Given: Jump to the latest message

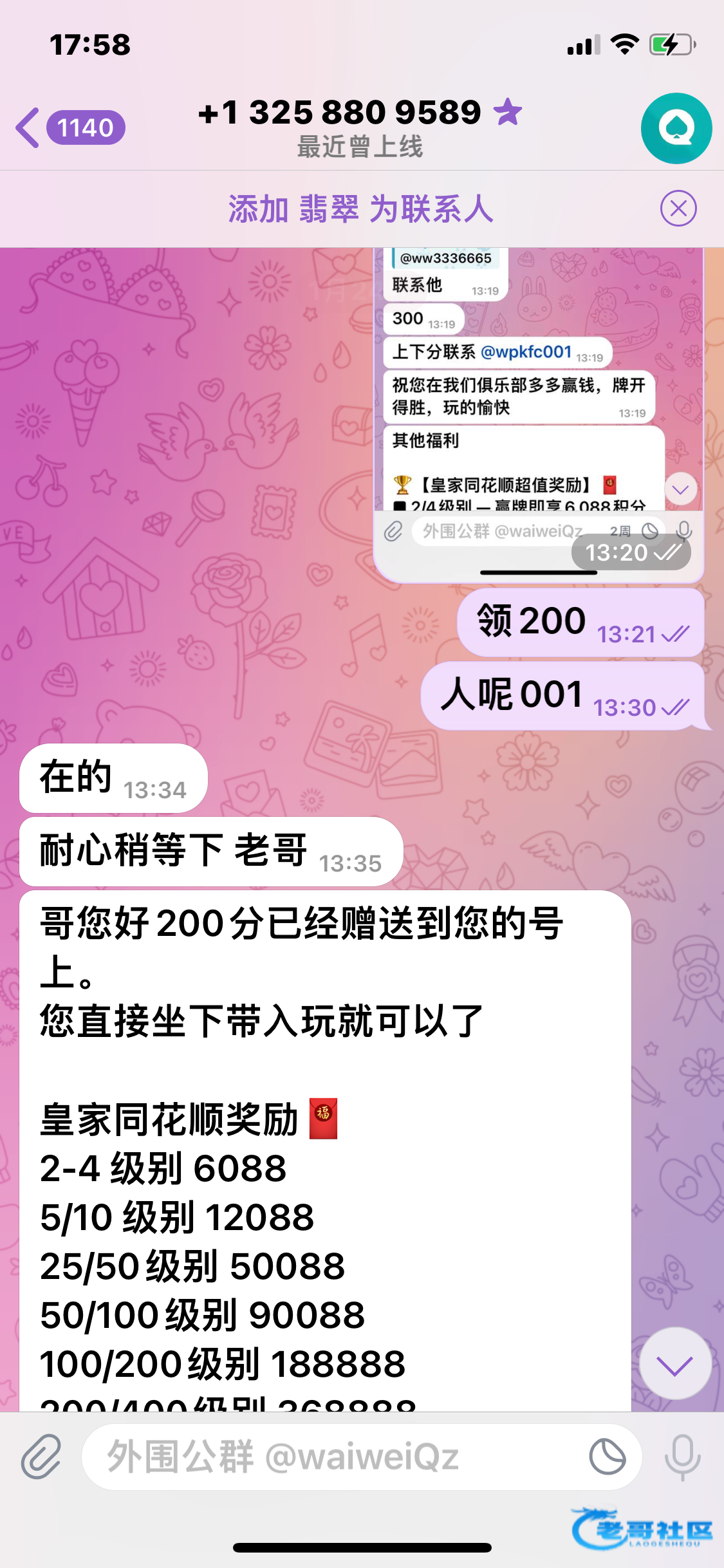Looking at the screenshot, I should coord(674,1363).
